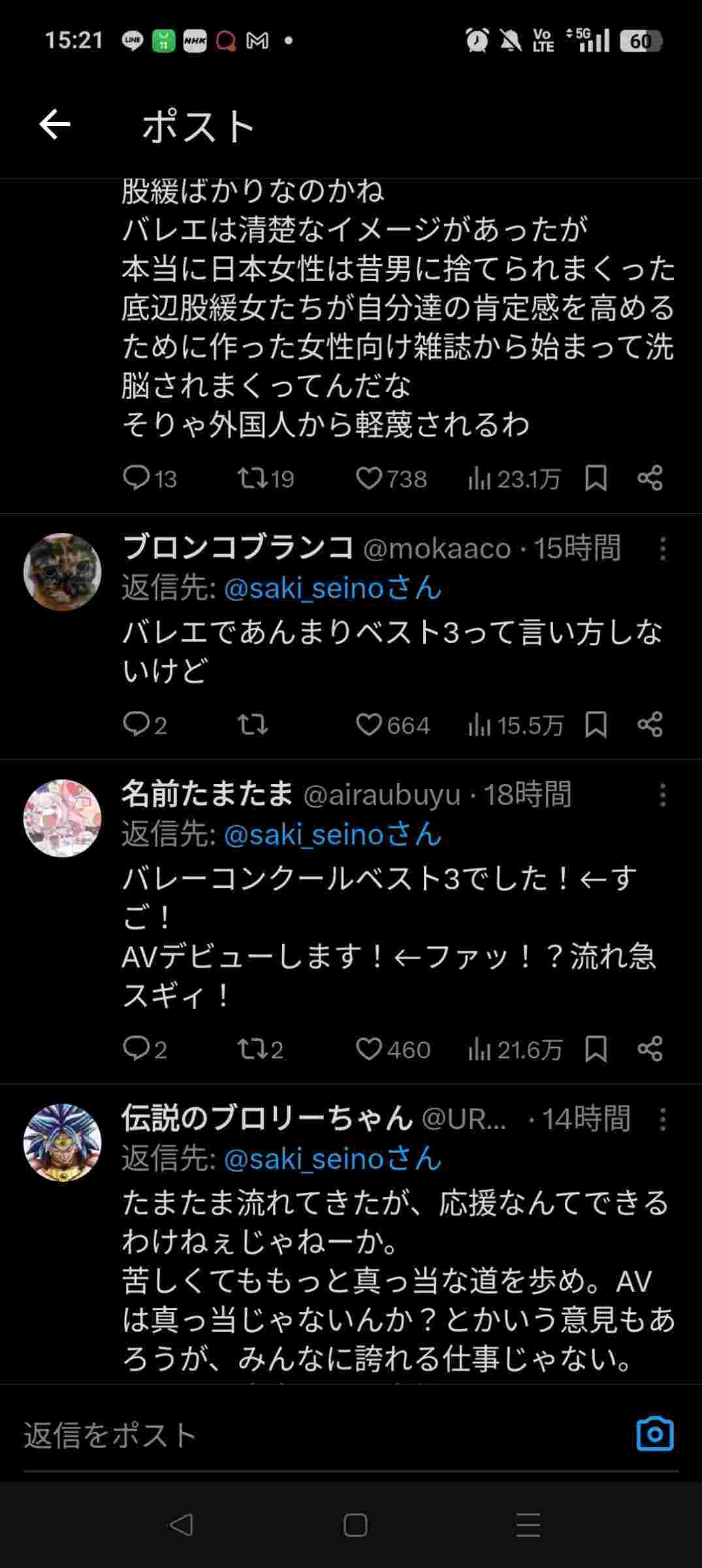This screenshot has height=1568, width=702.
Task: Like the post with 738 likes
Action: click(370, 479)
